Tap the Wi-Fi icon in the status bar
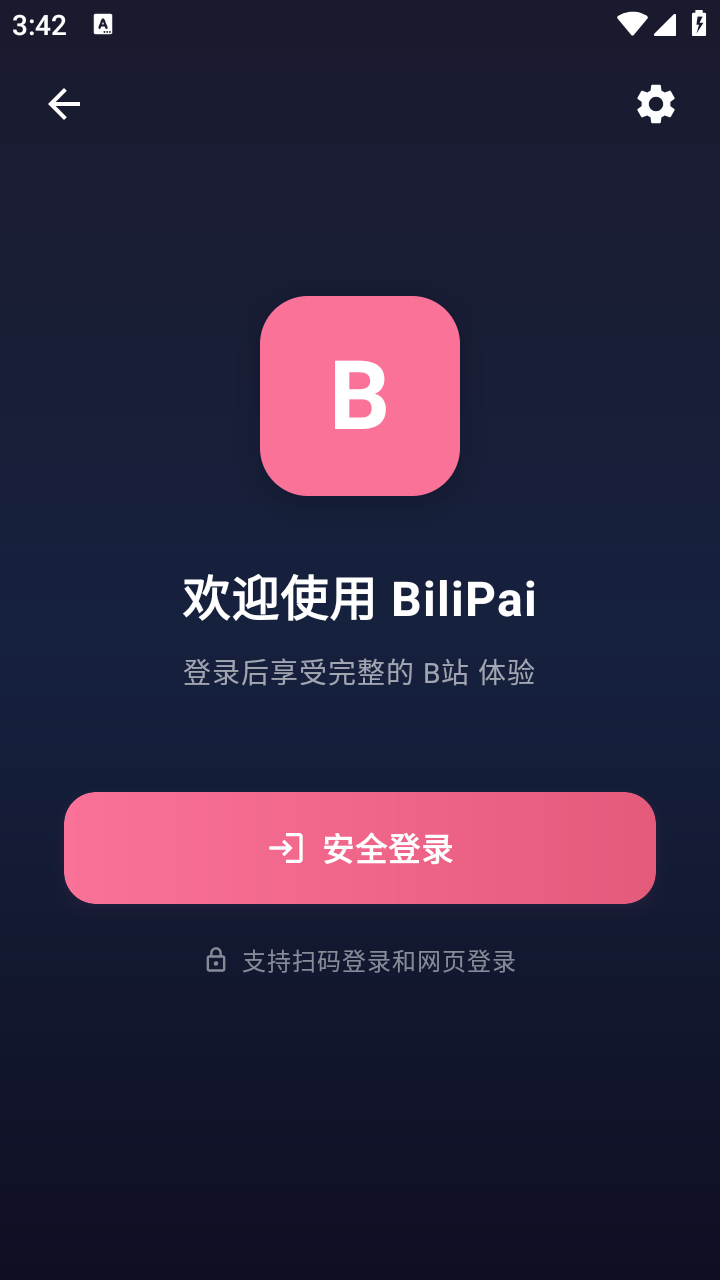 [631, 25]
